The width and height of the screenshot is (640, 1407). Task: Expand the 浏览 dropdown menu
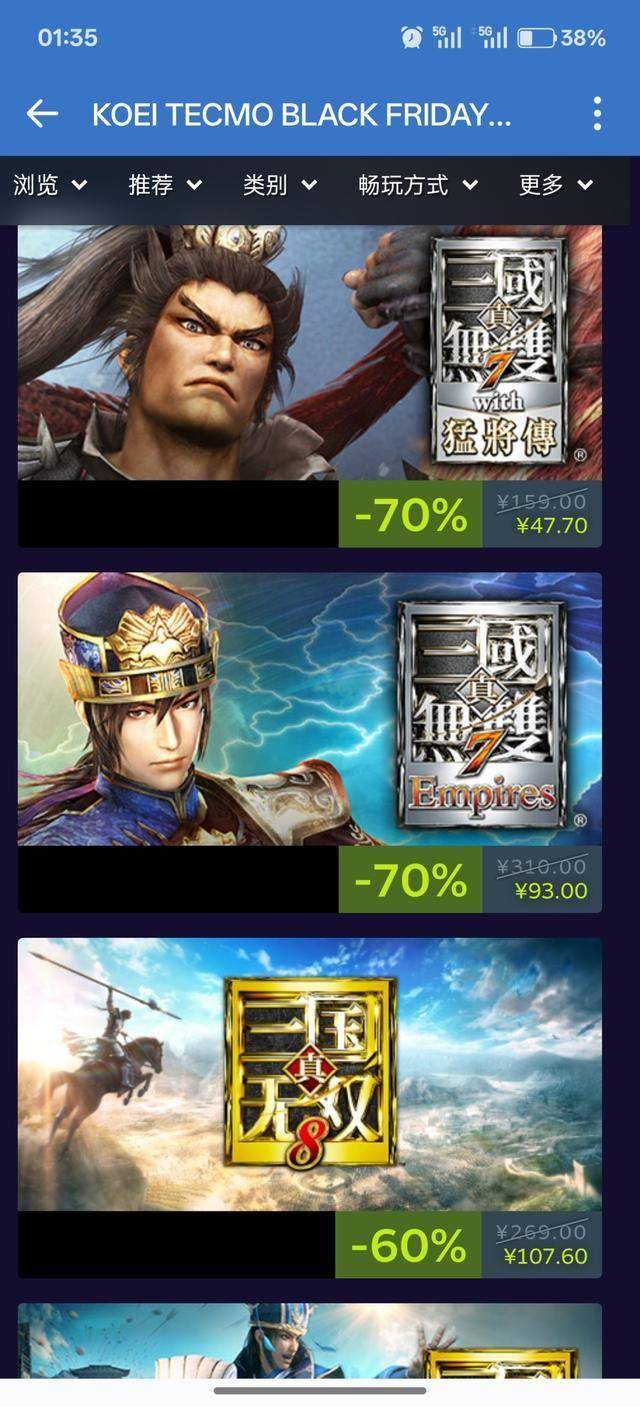[50, 185]
